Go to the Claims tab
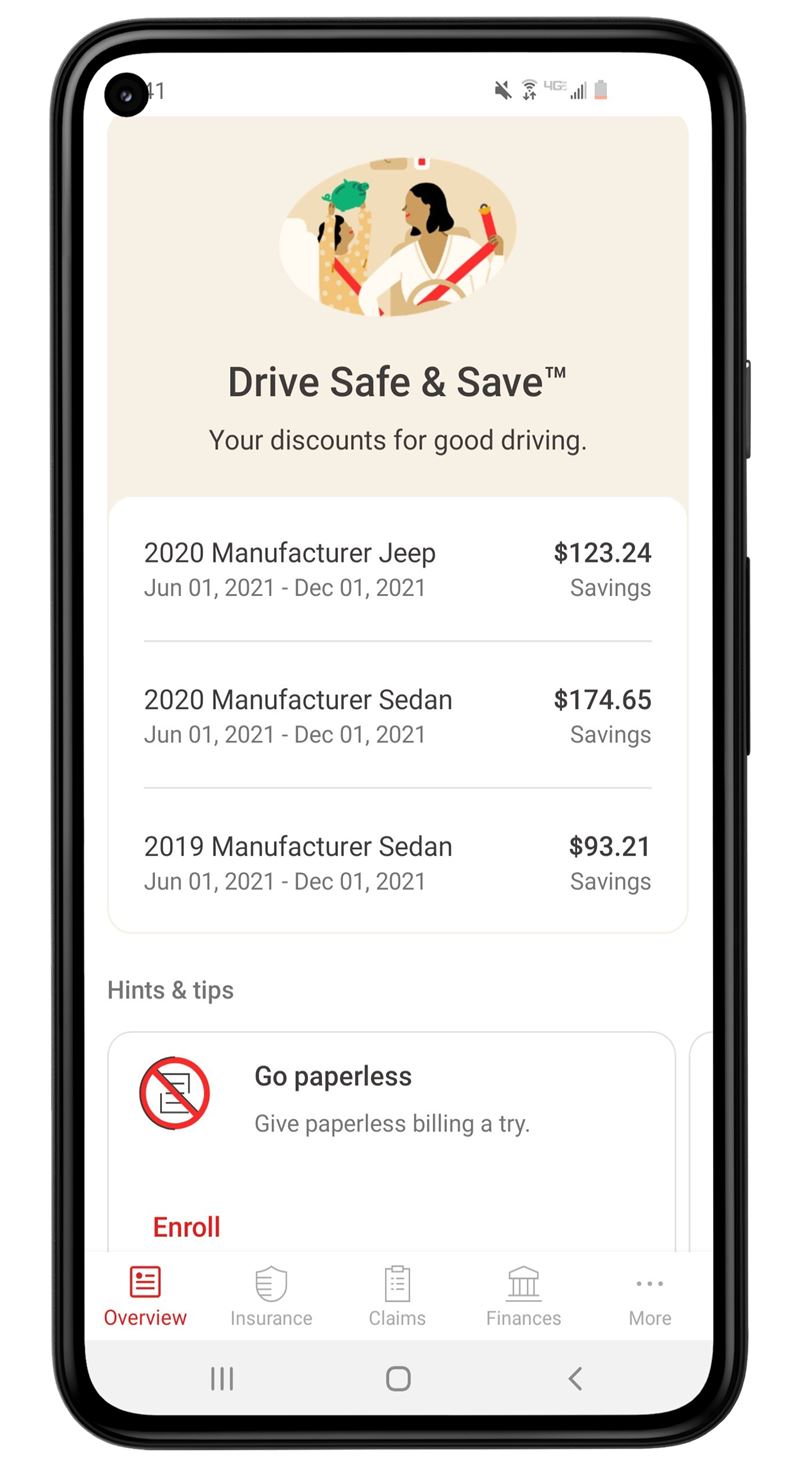800x1480 pixels. coord(397,1297)
